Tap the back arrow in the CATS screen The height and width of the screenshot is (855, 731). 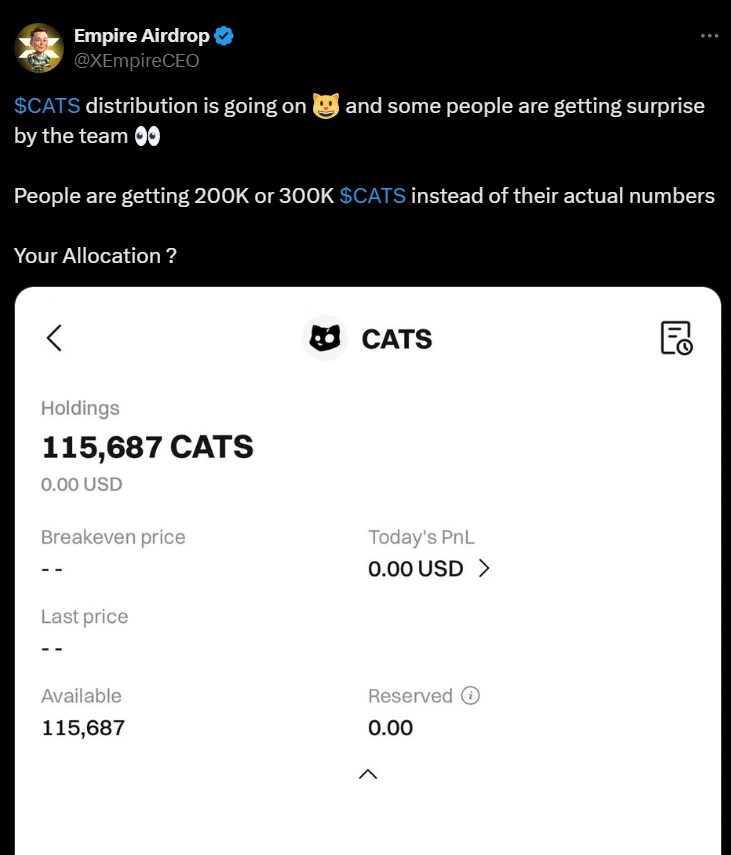pos(54,338)
